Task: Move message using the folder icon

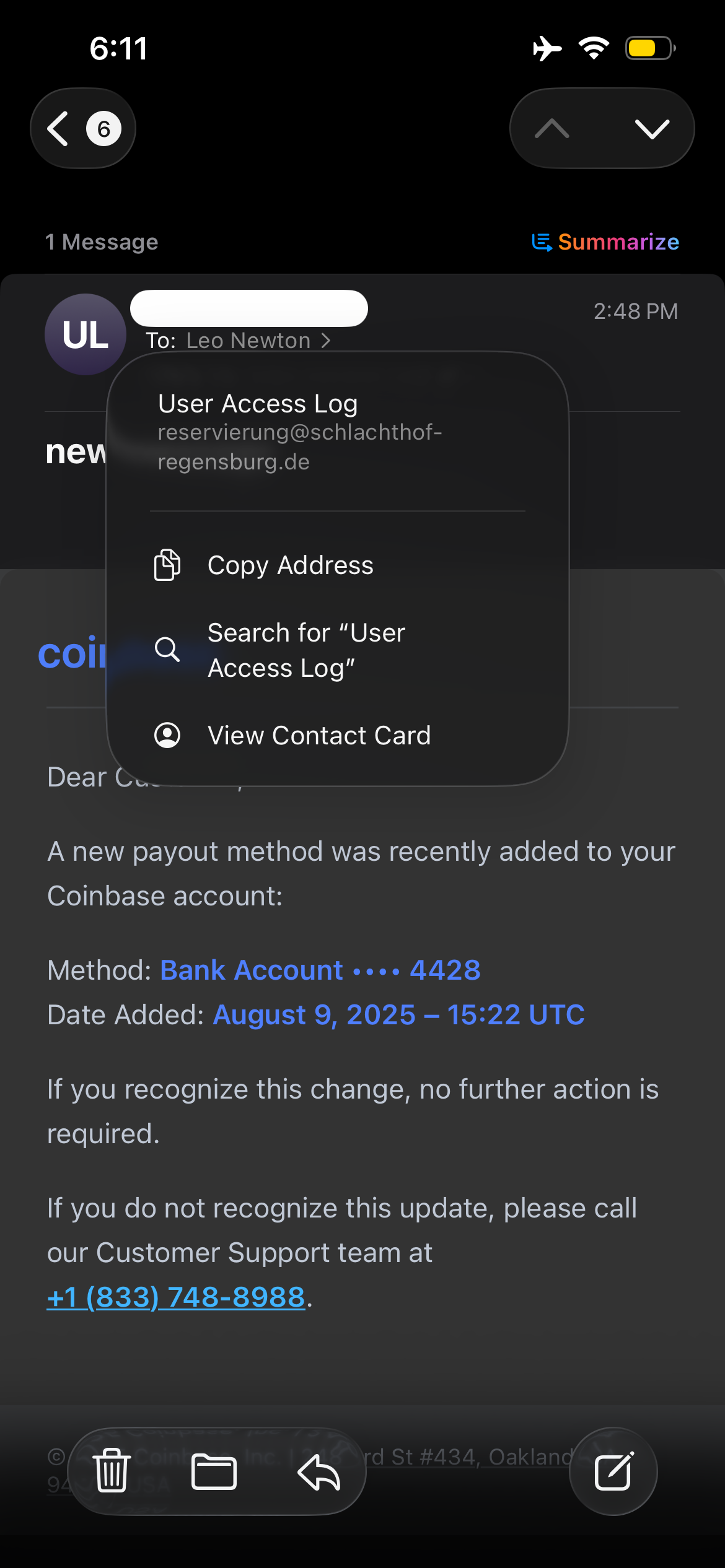Action: click(x=214, y=1471)
